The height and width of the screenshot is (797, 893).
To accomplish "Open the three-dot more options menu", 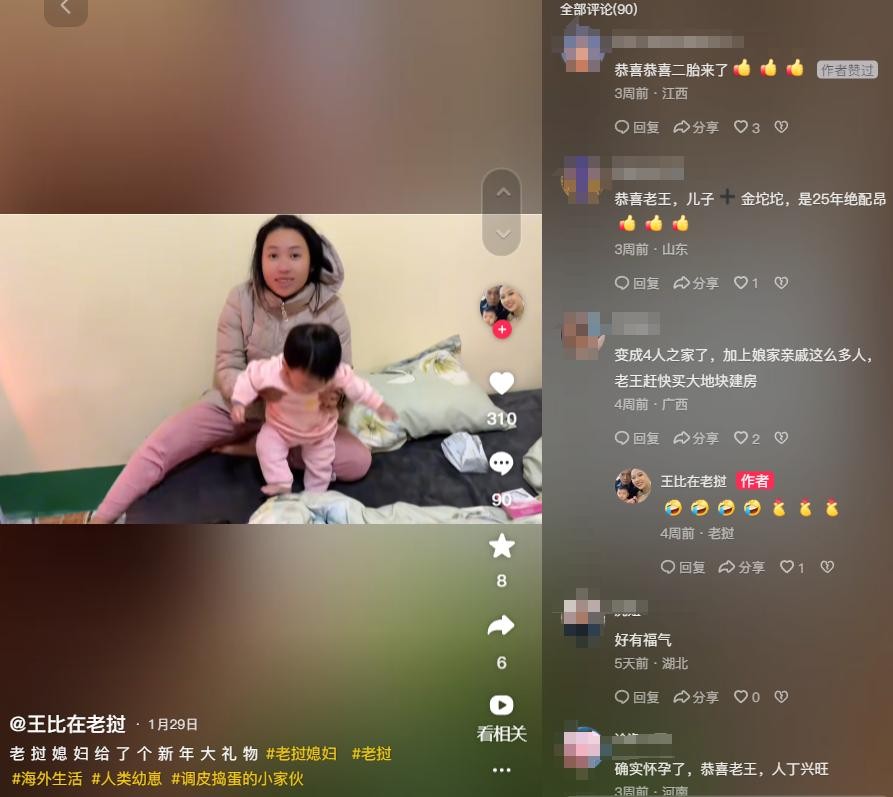I will 501,770.
